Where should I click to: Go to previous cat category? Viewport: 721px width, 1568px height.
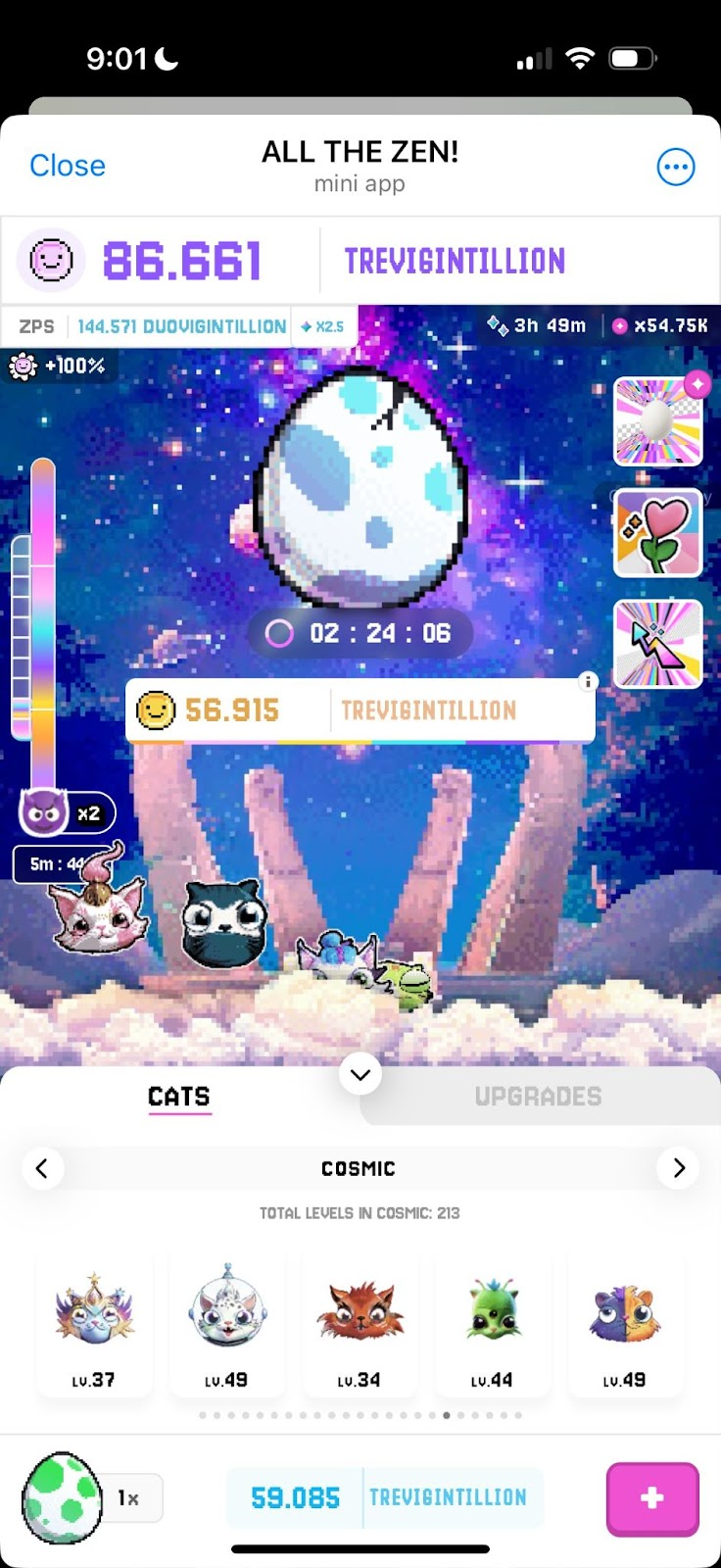[x=42, y=1168]
